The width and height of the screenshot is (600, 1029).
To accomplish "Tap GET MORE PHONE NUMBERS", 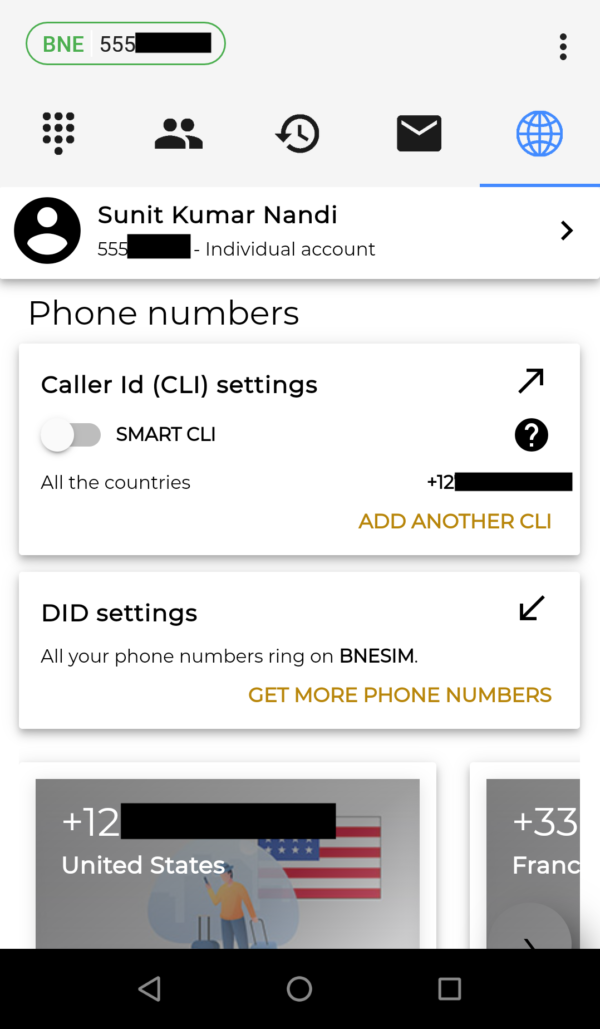I will (400, 694).
